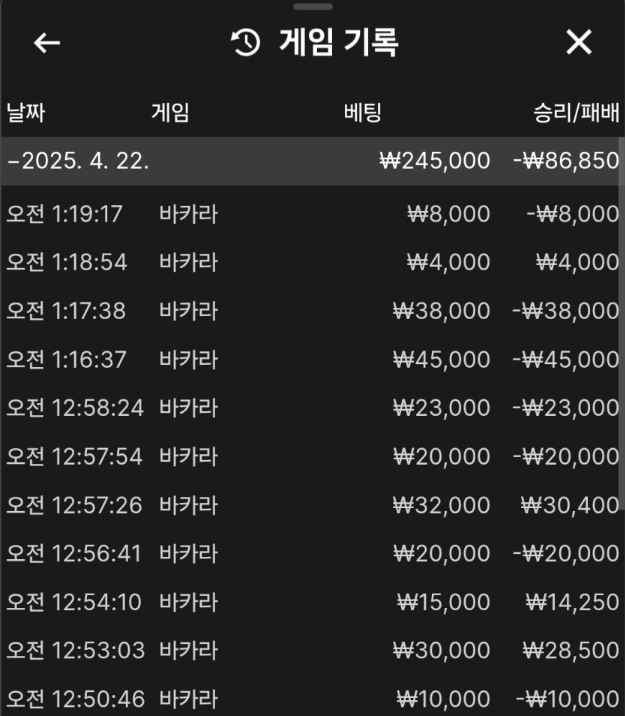Open the 오전 1:19:17 baccarat record
Viewport: 625px width, 716px height.
(x=310, y=214)
